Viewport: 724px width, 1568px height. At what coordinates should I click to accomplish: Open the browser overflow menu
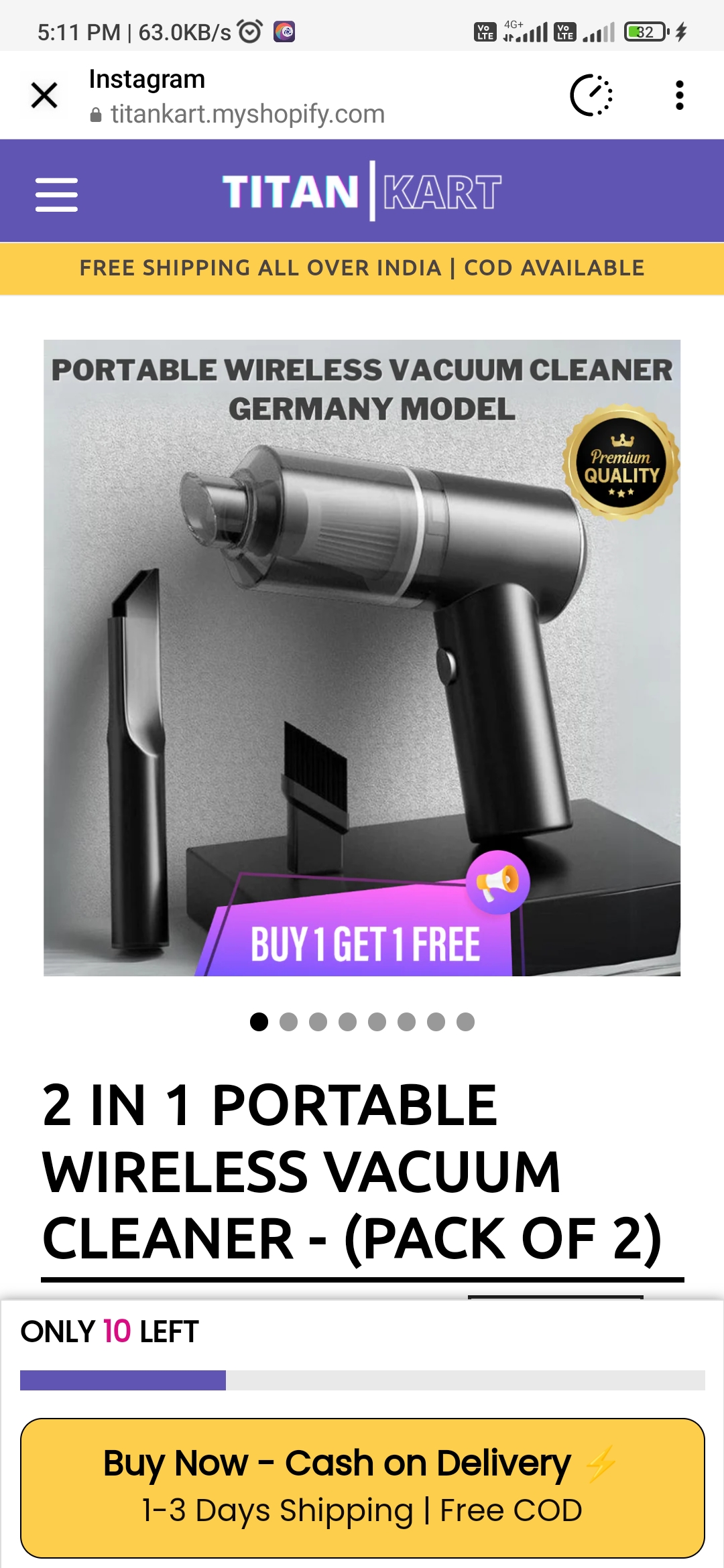point(679,95)
